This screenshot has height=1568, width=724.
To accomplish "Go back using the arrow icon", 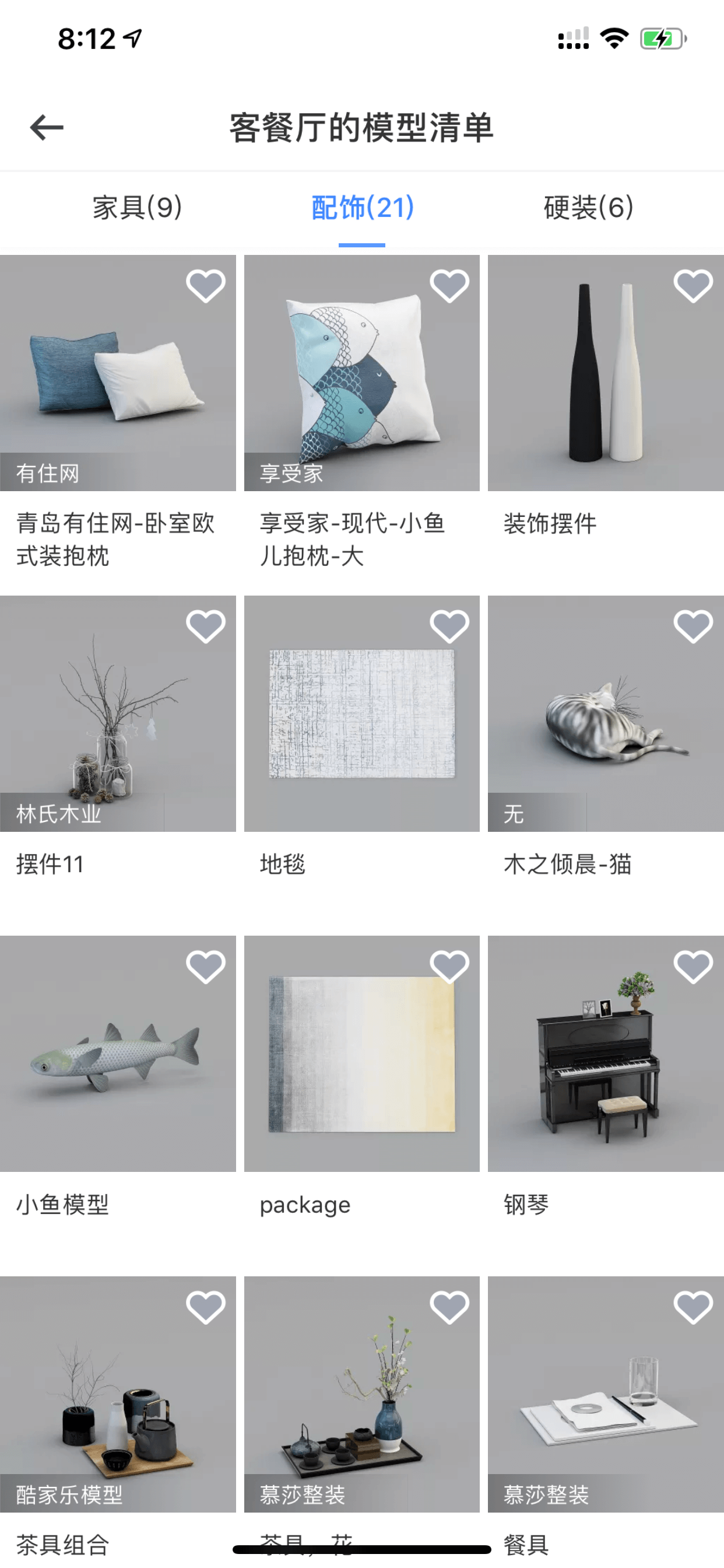I will pos(47,127).
